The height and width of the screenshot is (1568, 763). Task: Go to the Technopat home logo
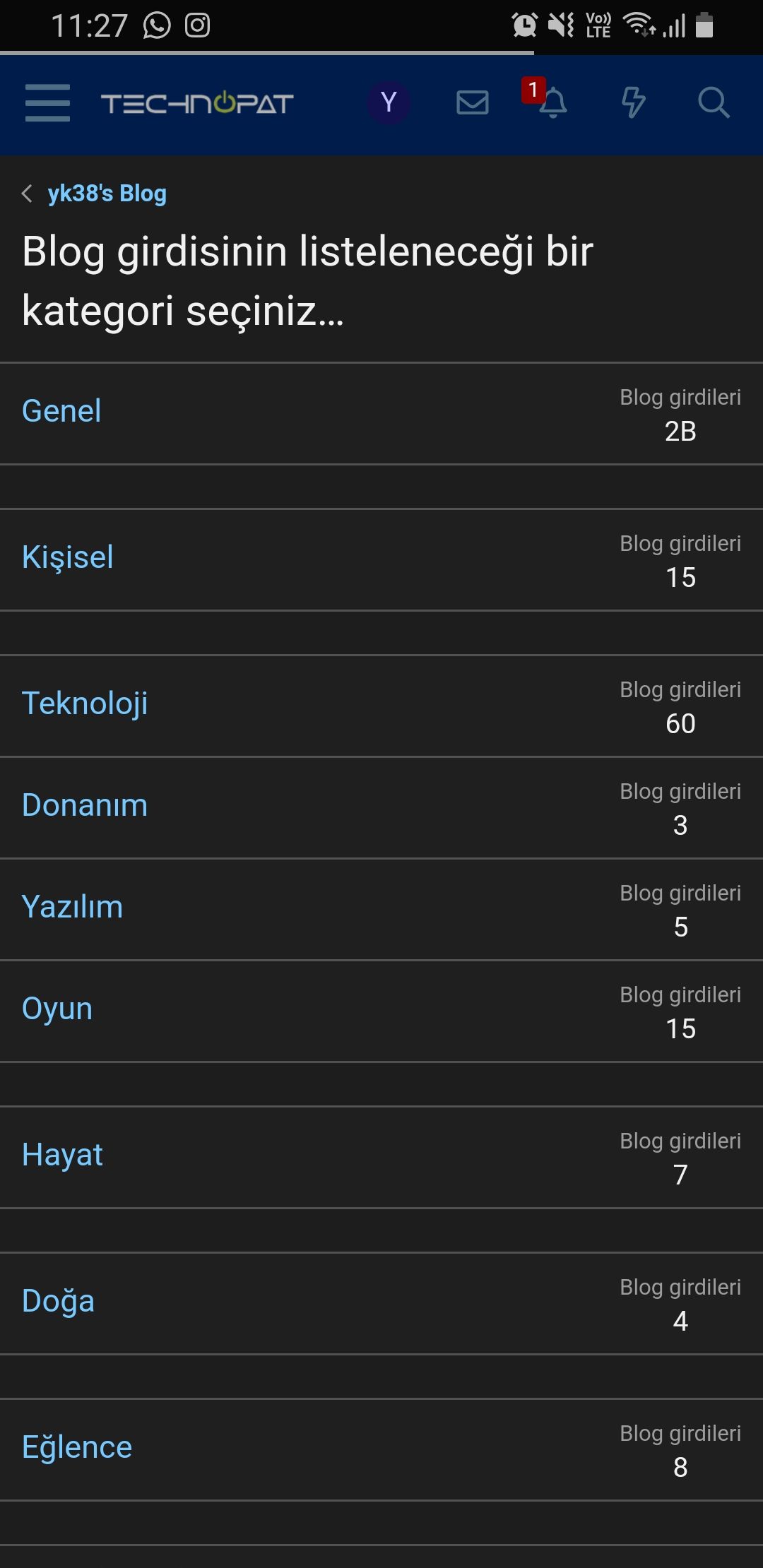point(197,104)
